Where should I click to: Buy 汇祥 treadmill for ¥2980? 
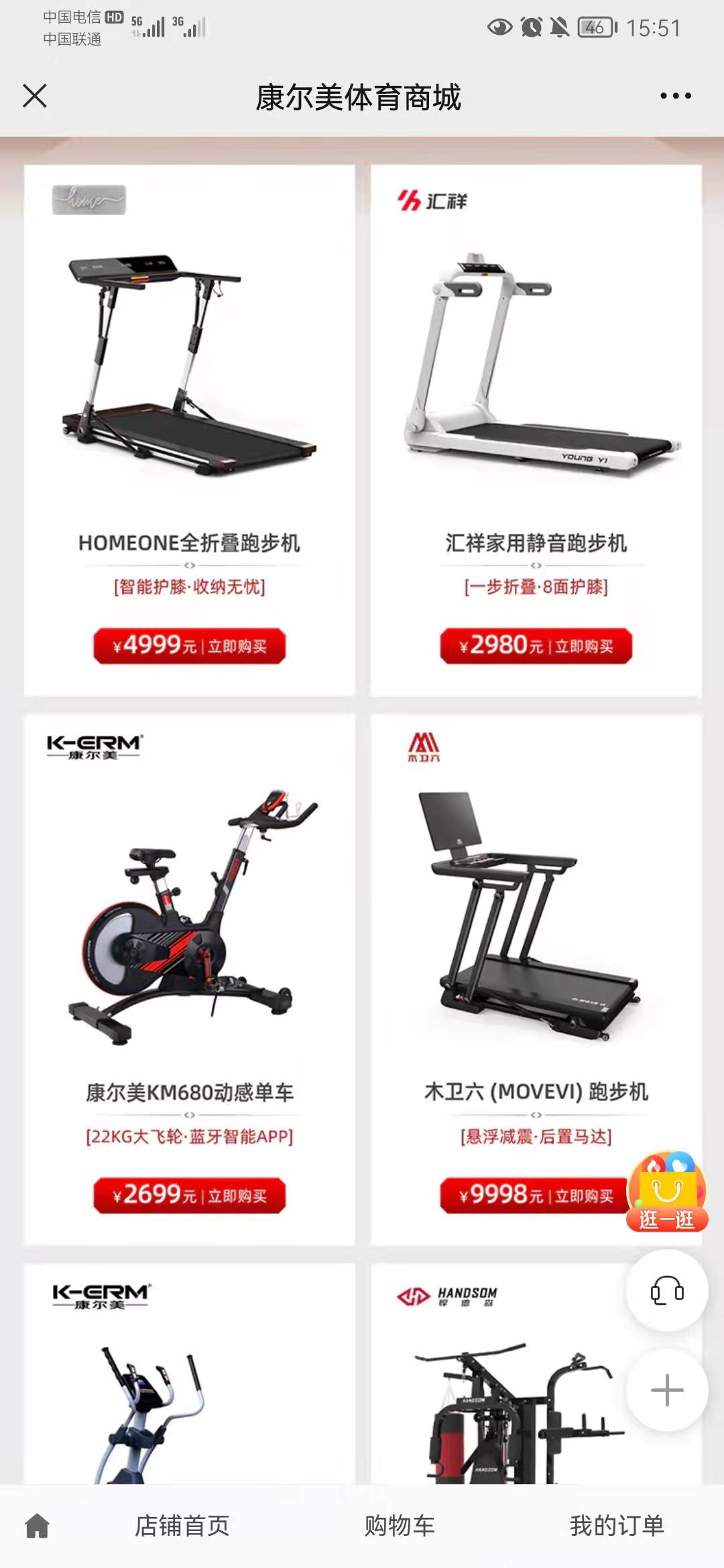tap(536, 646)
